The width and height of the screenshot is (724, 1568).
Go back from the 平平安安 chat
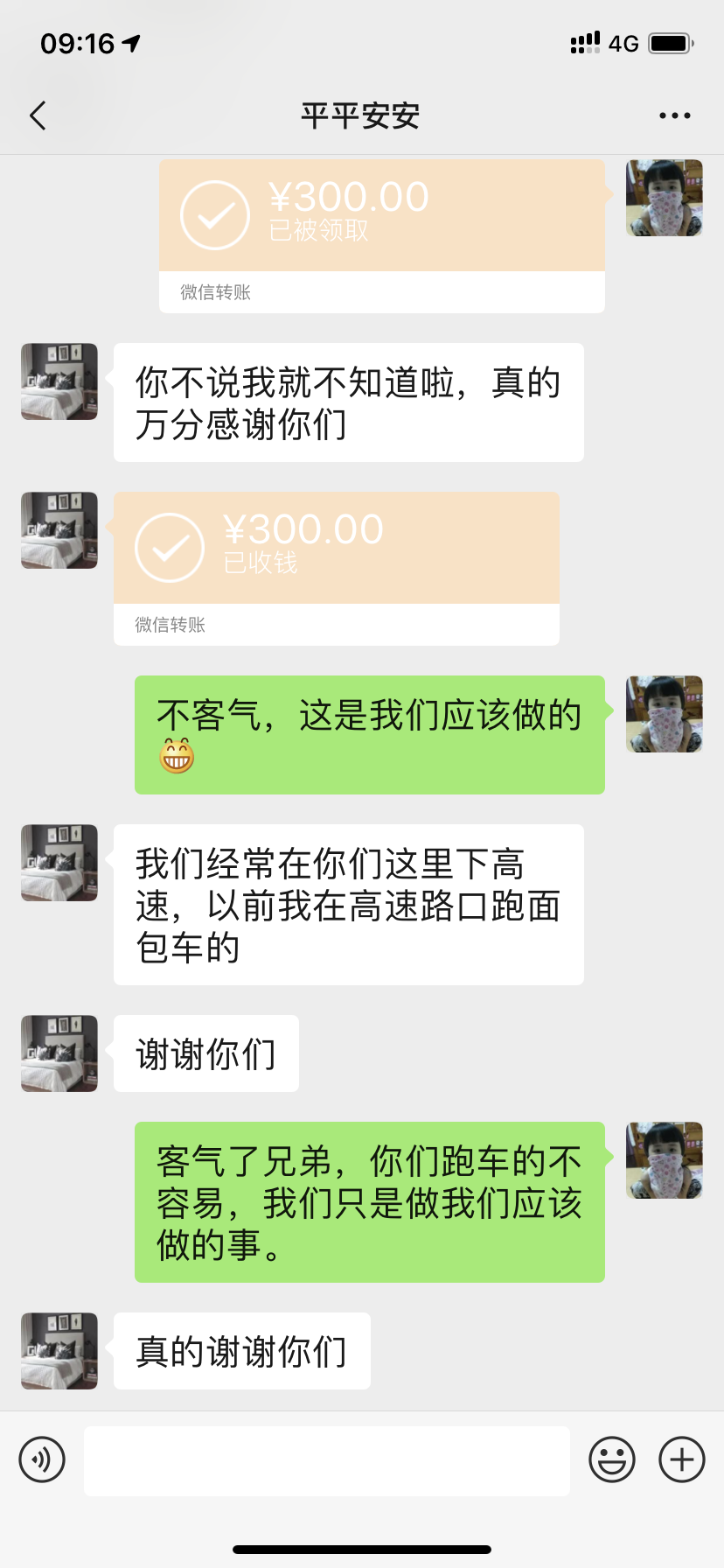pyautogui.click(x=38, y=115)
